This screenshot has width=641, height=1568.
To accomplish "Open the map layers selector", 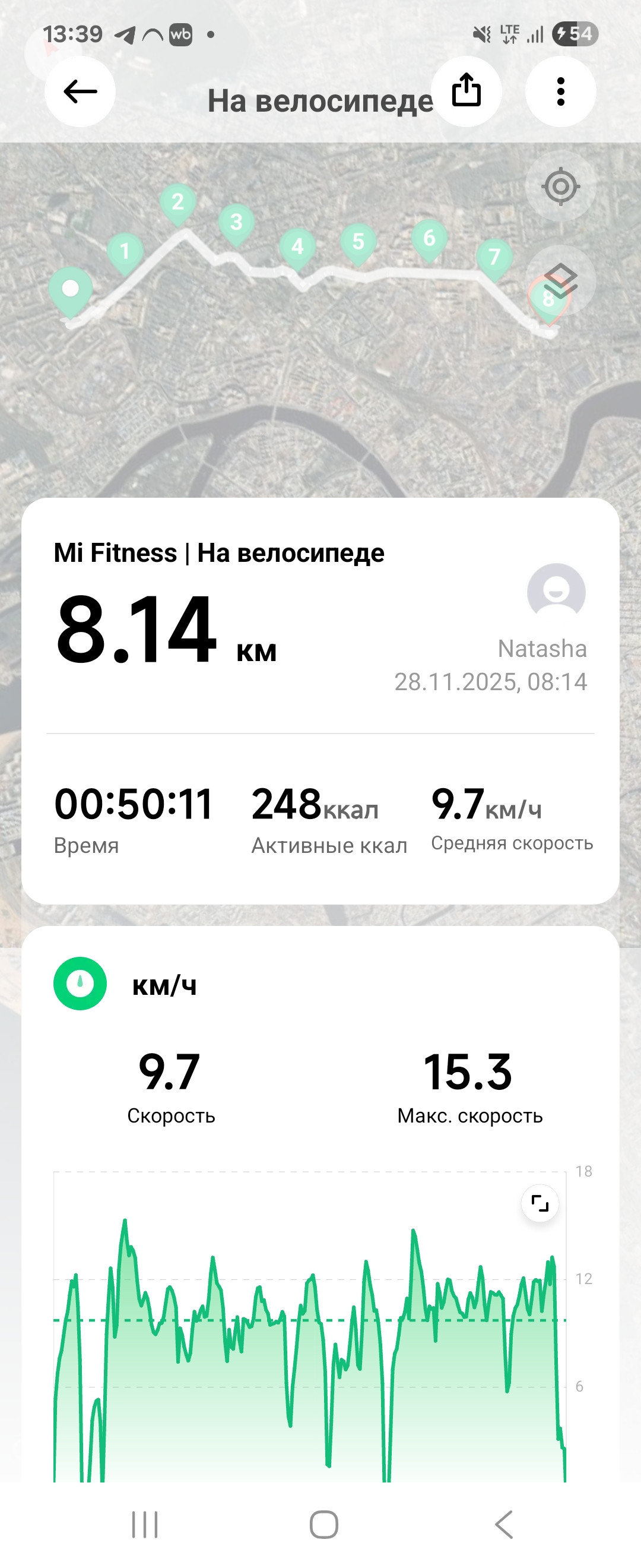I will pyautogui.click(x=560, y=280).
